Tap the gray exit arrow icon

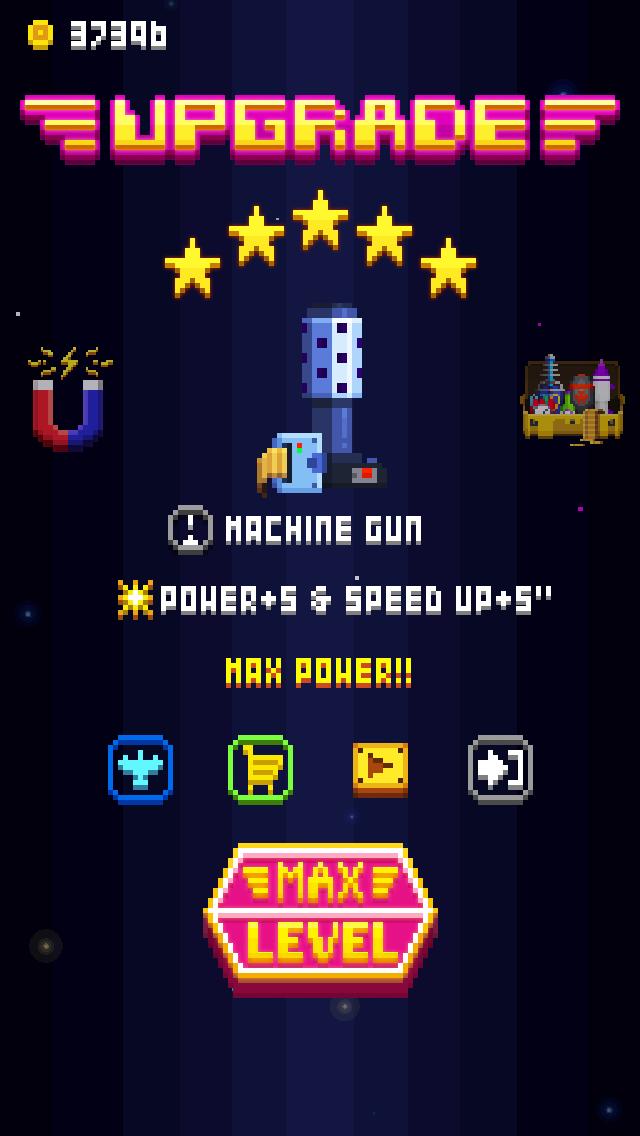click(x=500, y=769)
